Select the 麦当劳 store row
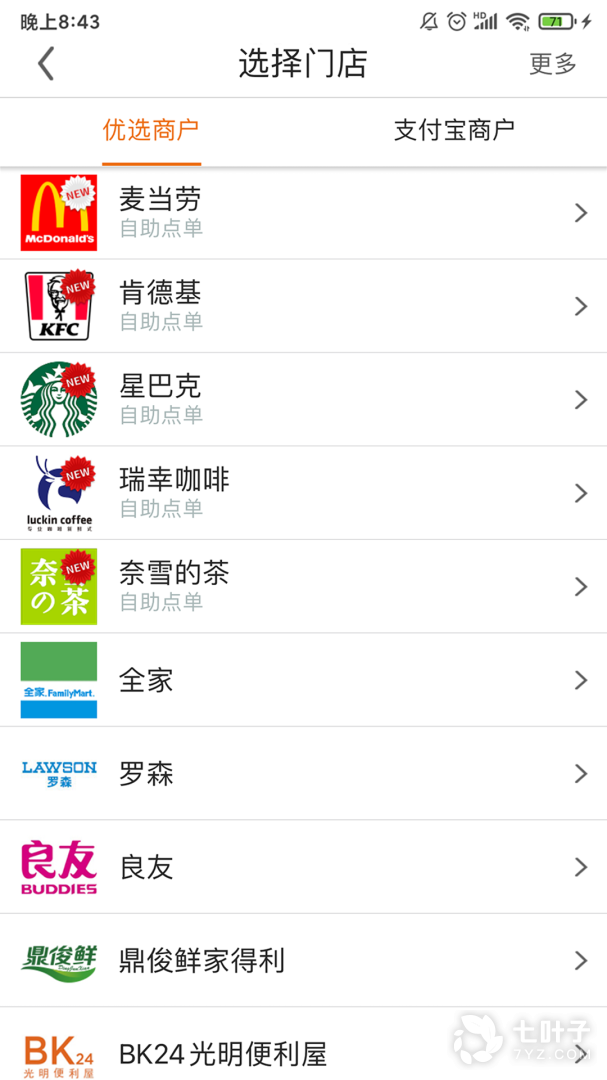607x1080 pixels. [x=303, y=213]
